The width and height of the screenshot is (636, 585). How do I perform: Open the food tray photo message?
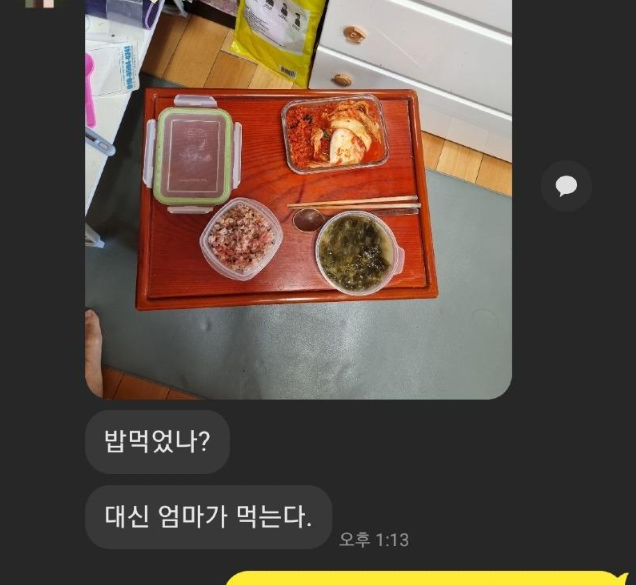coord(298,200)
